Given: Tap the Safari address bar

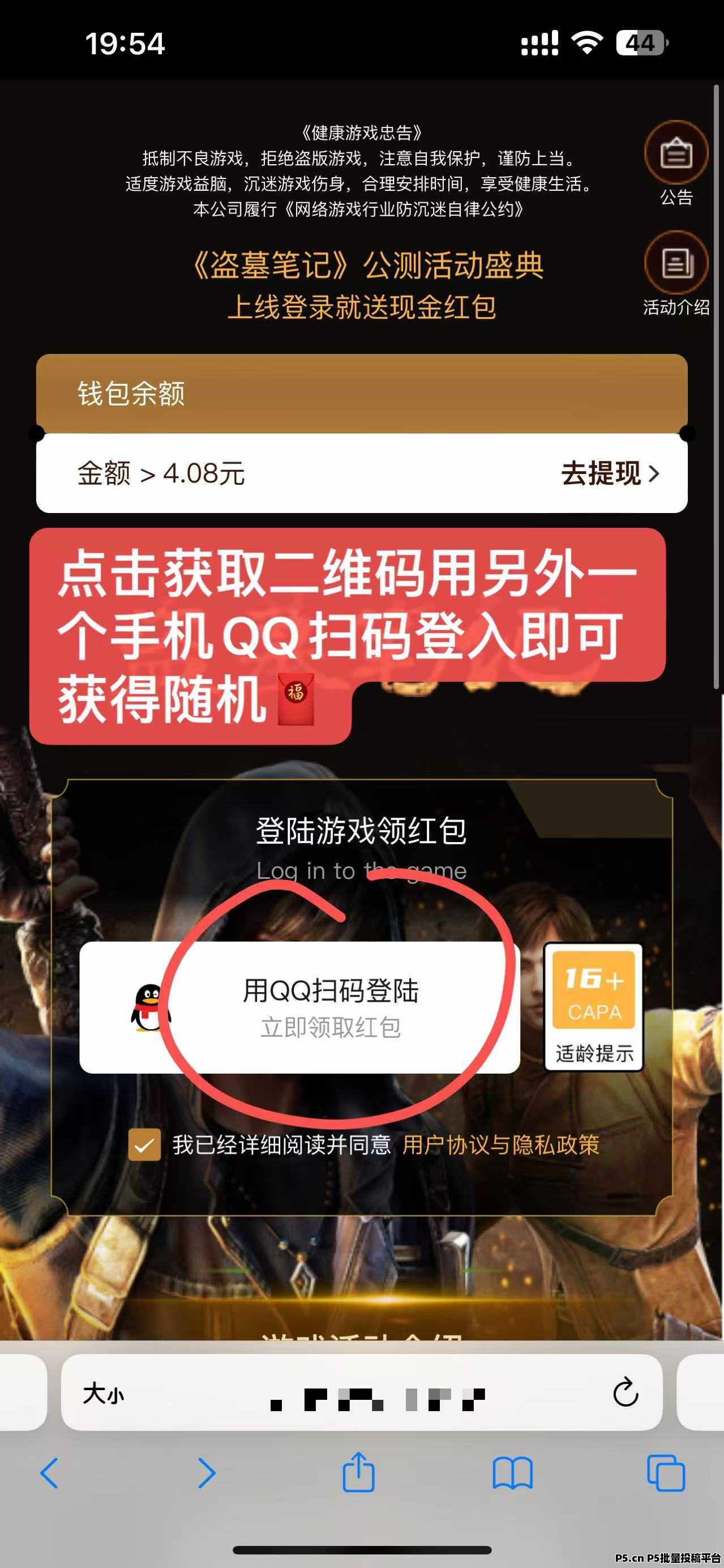Looking at the screenshot, I should click(x=361, y=1392).
